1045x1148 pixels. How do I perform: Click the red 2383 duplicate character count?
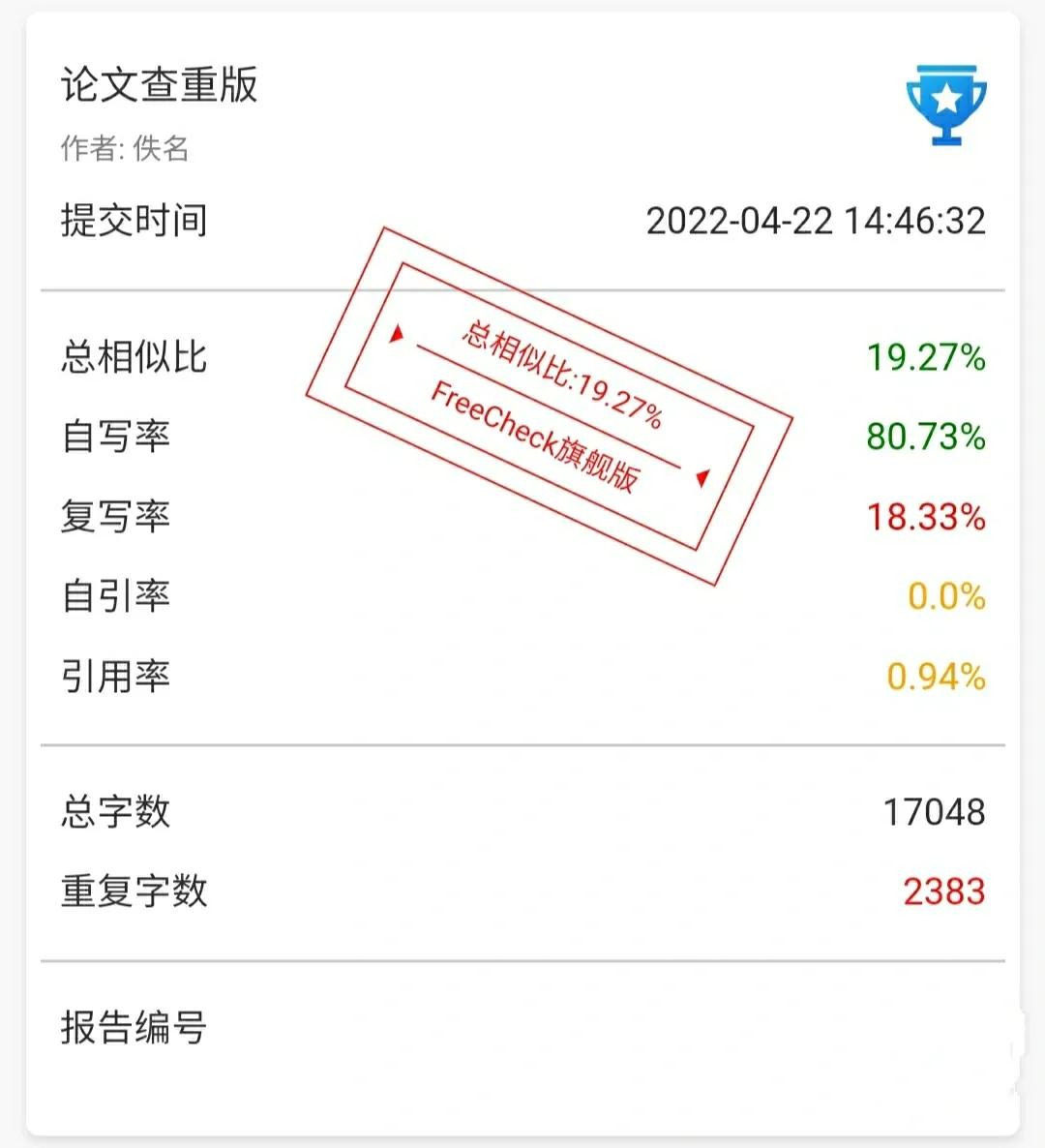943,894
